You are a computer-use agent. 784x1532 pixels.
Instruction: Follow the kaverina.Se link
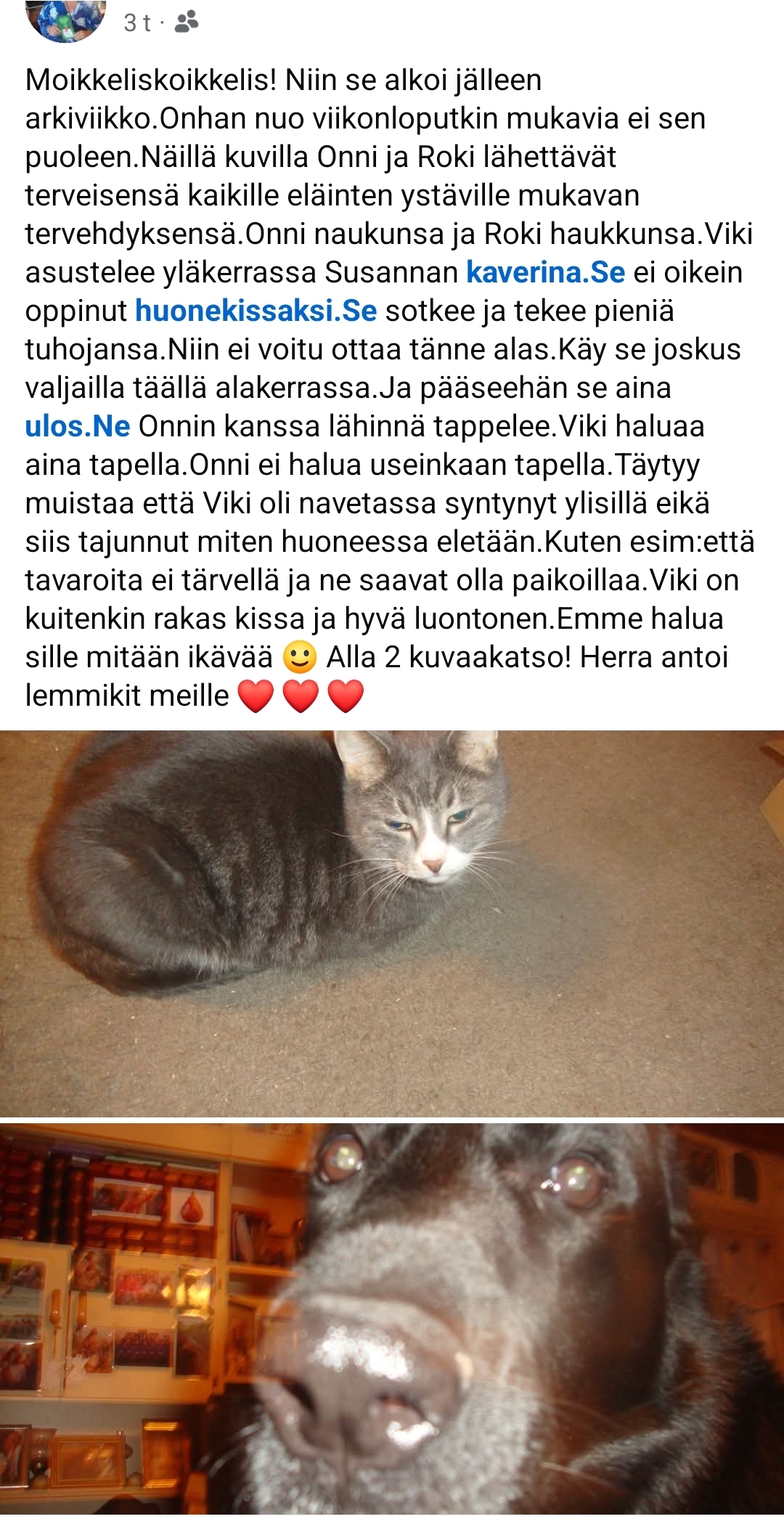coord(545,272)
